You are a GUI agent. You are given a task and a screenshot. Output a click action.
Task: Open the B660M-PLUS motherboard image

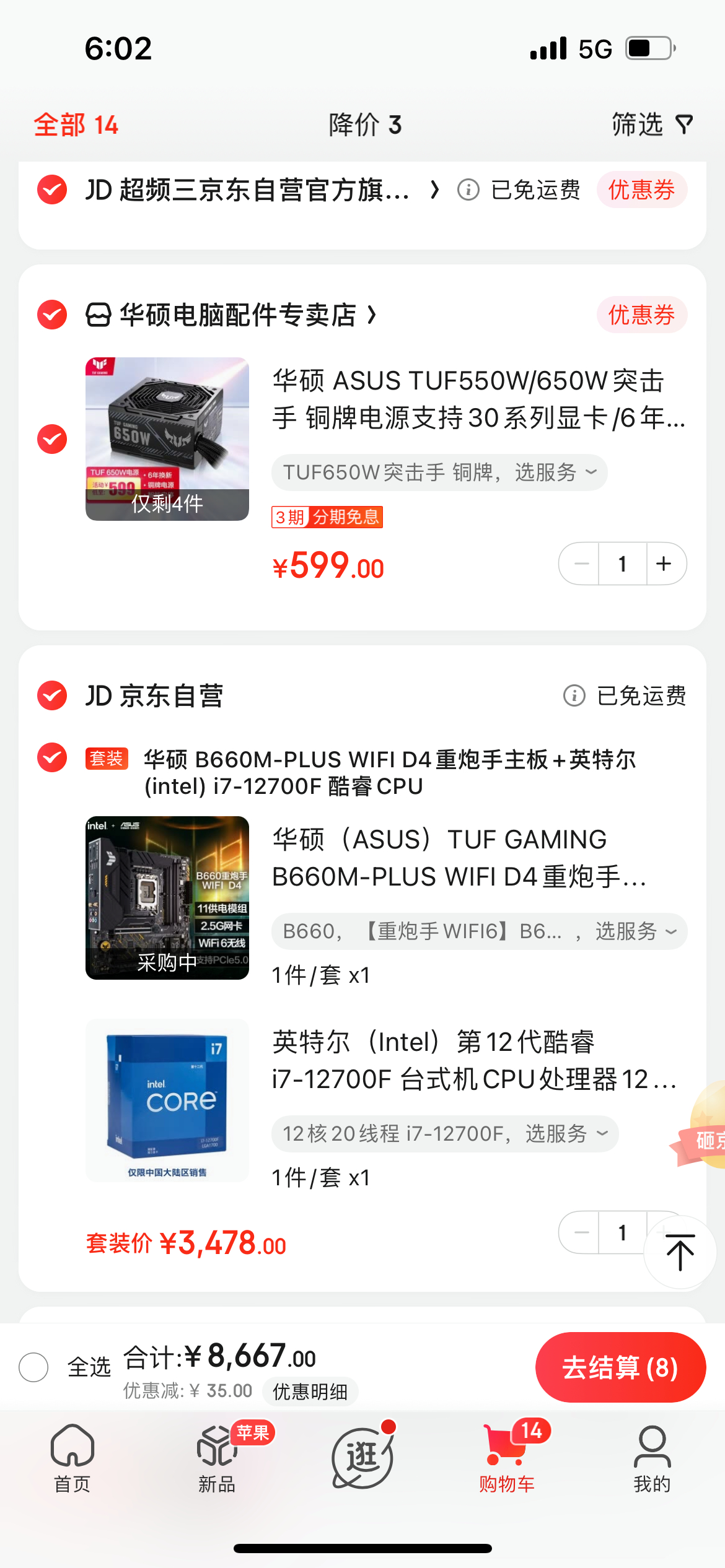[167, 898]
